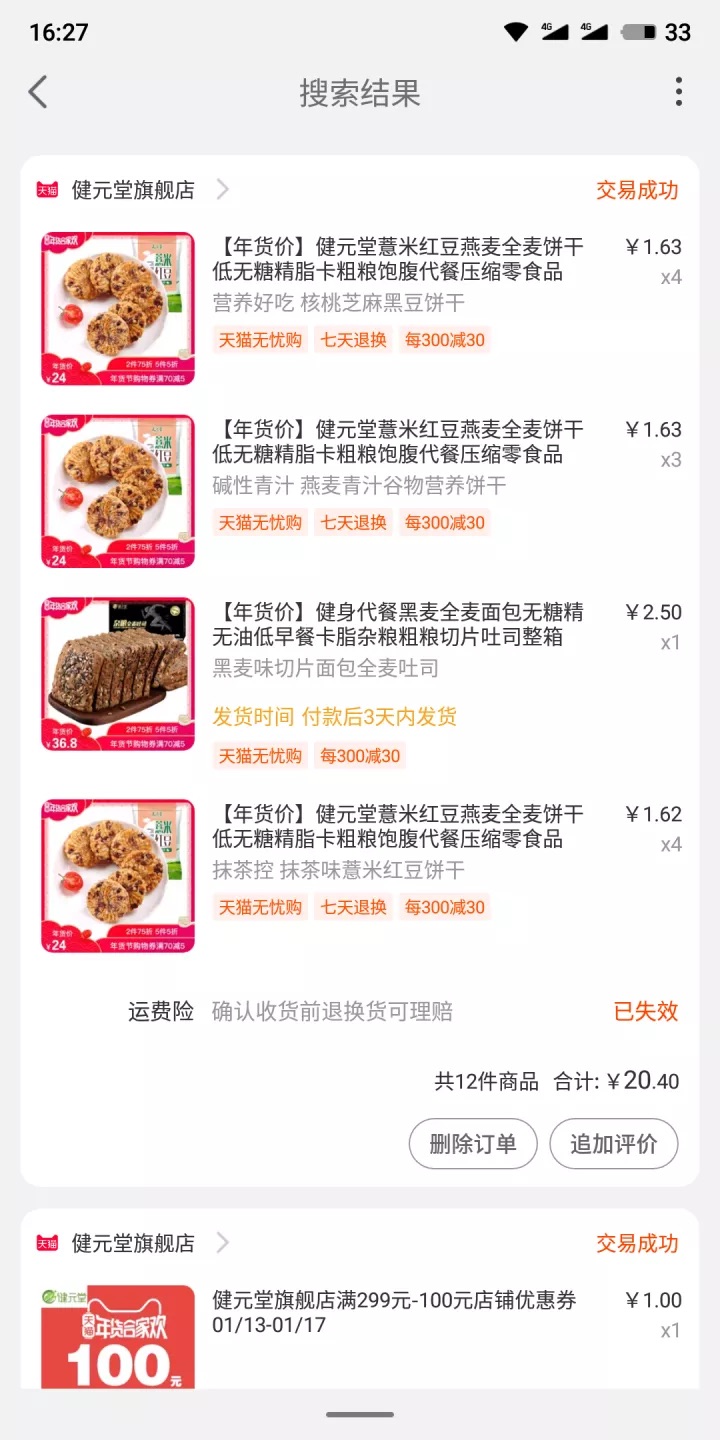Expand details for 健元堂旗舰店 via its chevron
The image size is (720, 1440).
[222, 188]
